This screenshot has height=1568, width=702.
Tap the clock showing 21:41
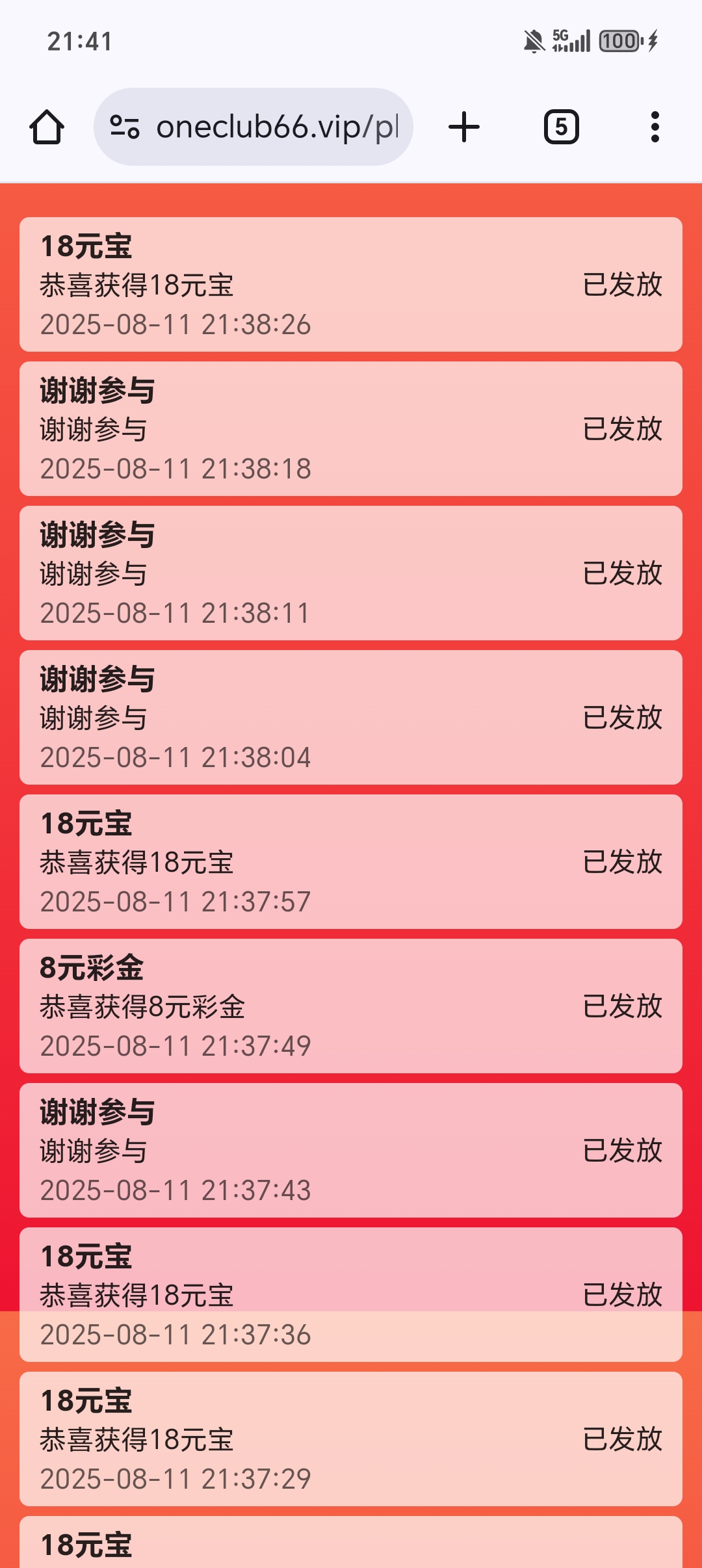point(78,42)
